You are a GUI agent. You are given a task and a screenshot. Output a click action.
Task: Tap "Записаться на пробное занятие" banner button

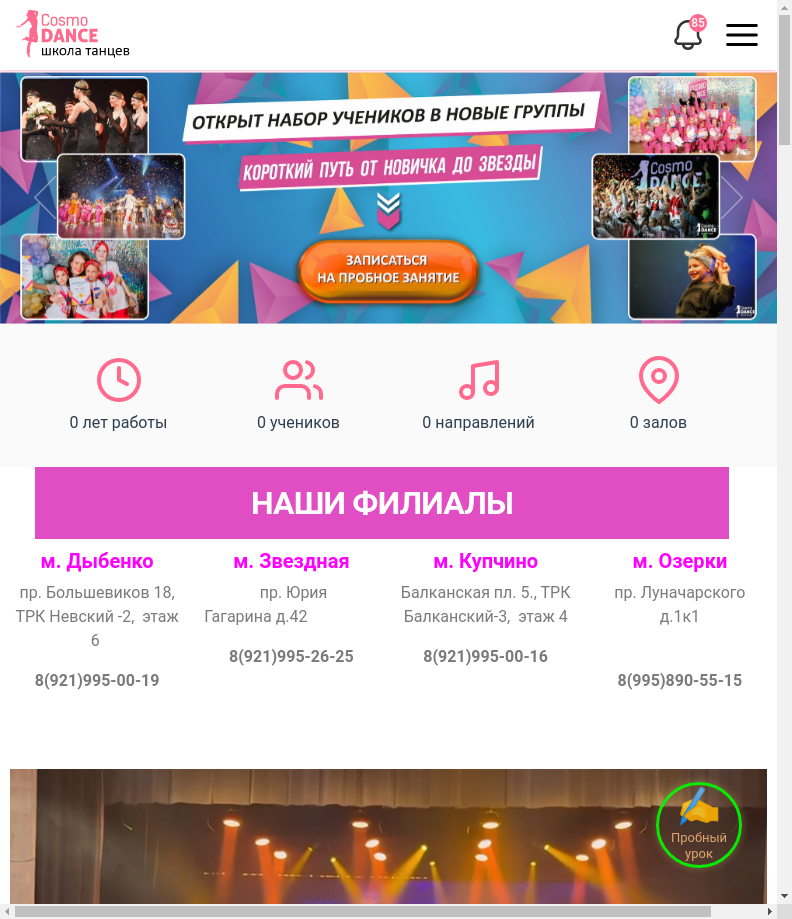tap(388, 269)
